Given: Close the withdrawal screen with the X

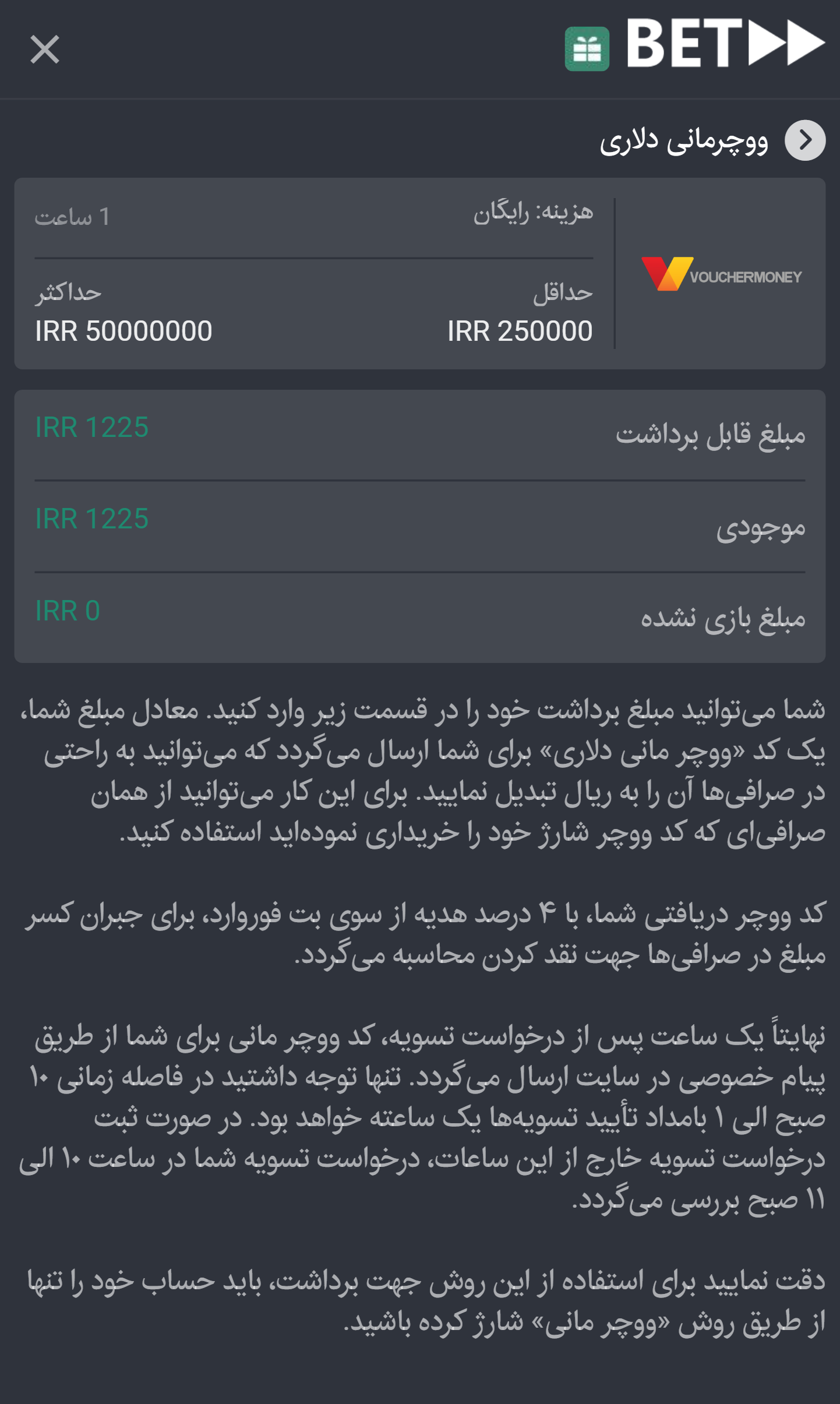Looking at the screenshot, I should (45, 49).
